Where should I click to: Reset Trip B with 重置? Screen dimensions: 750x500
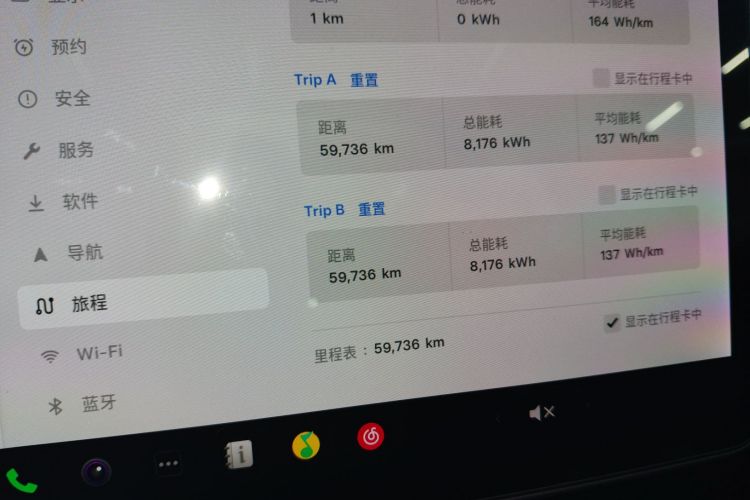click(x=372, y=209)
